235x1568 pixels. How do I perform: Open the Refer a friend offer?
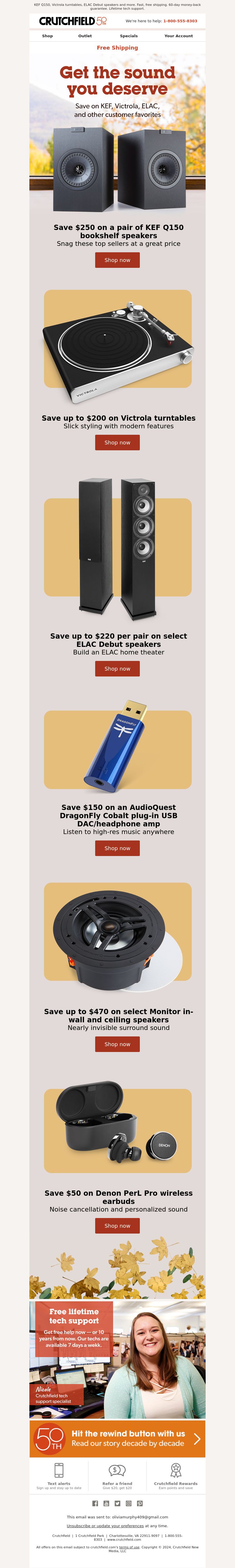tap(117, 1476)
